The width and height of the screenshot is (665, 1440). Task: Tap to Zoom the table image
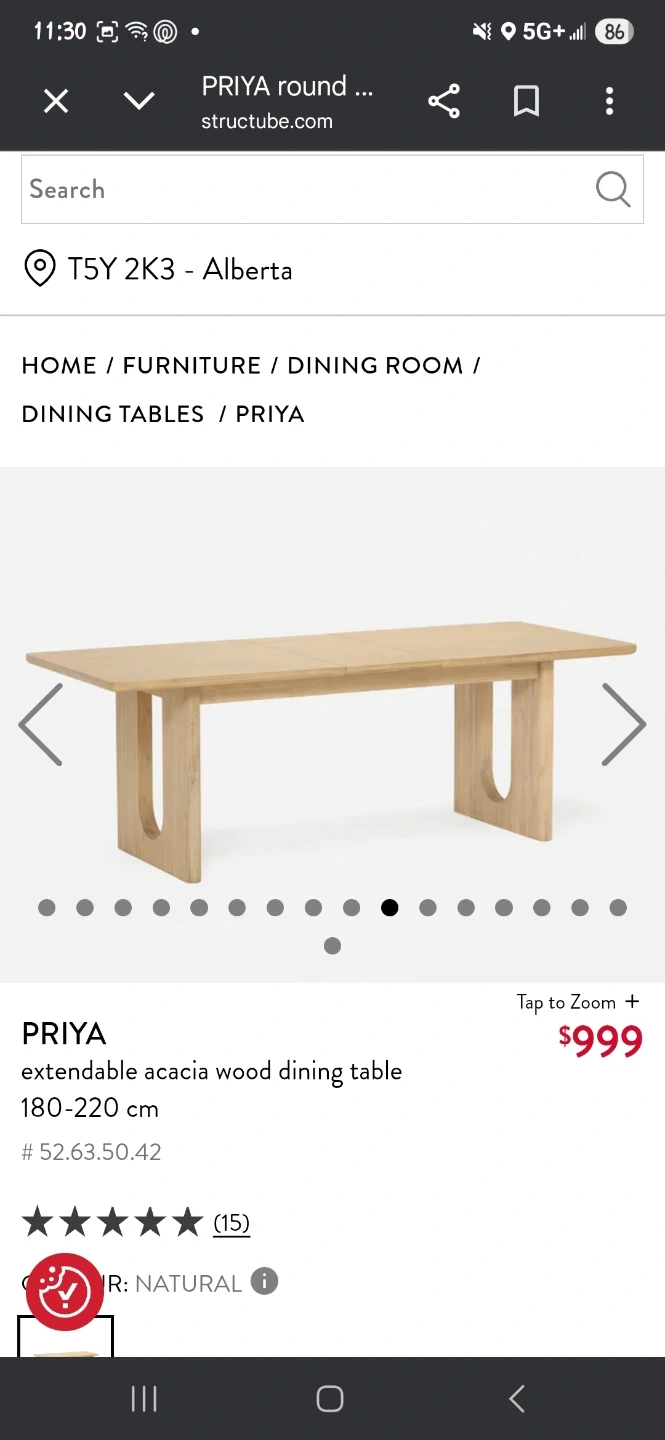[x=577, y=1002]
